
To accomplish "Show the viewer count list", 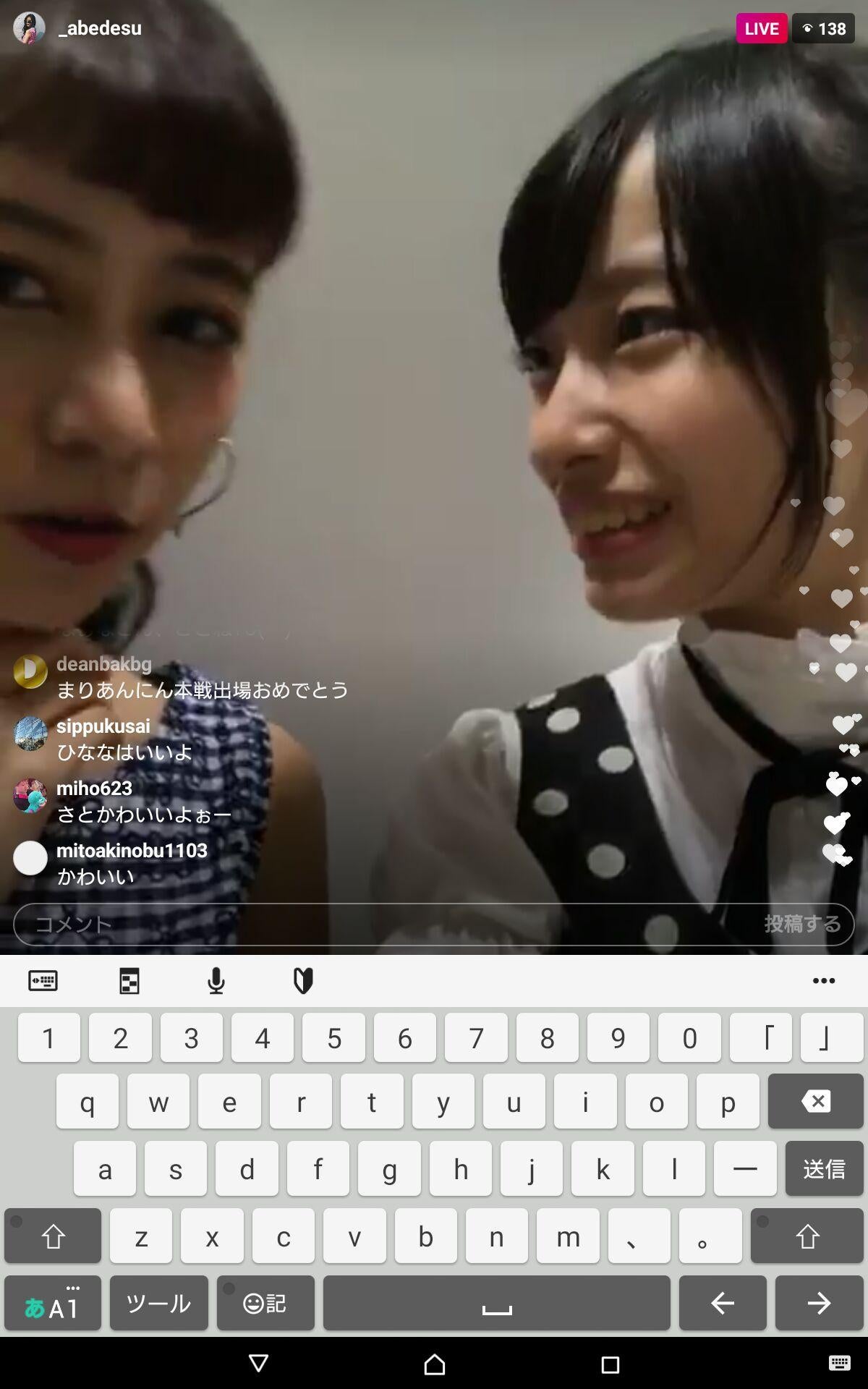I will tap(824, 29).
